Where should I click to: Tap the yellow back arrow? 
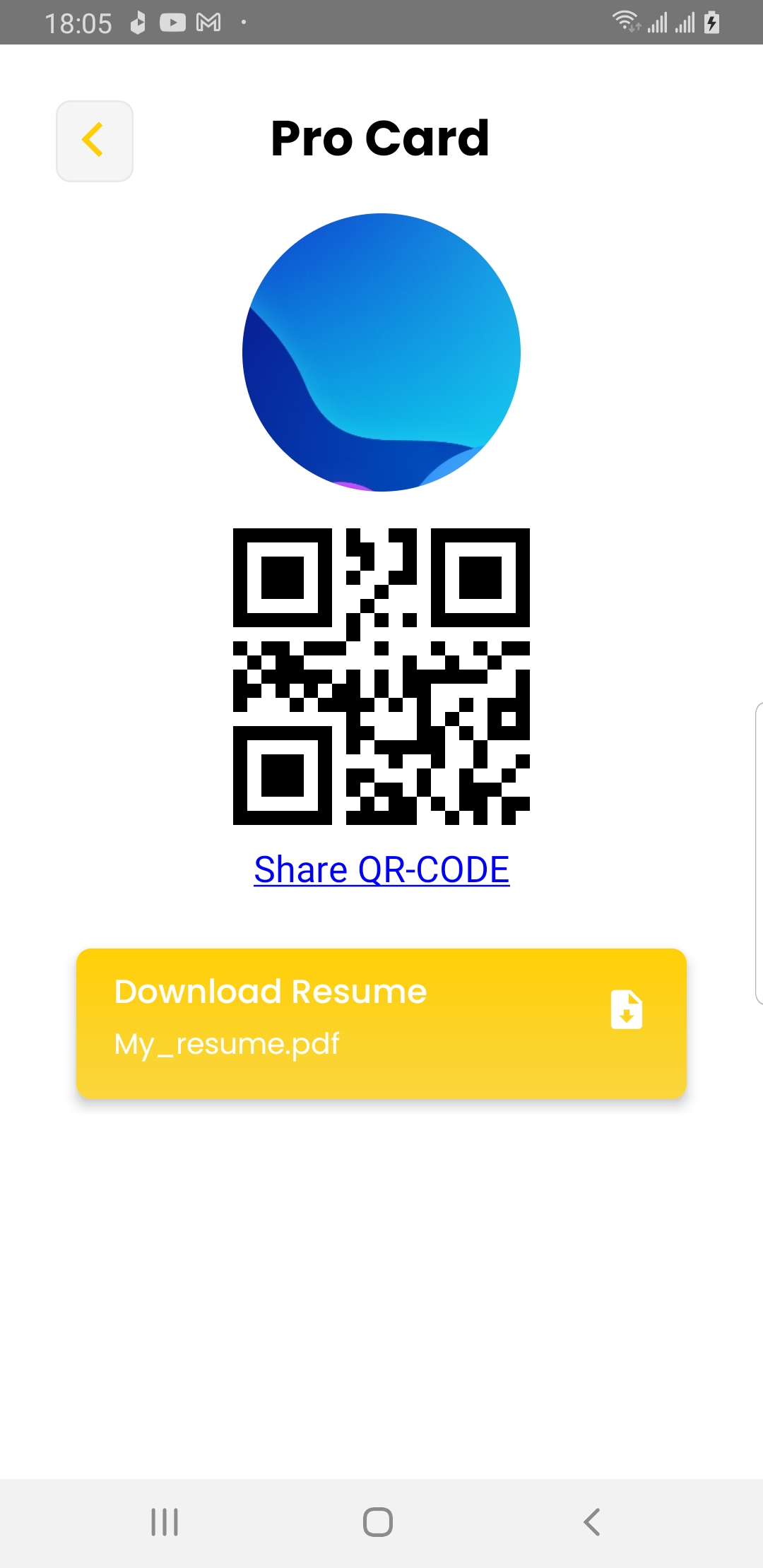94,141
